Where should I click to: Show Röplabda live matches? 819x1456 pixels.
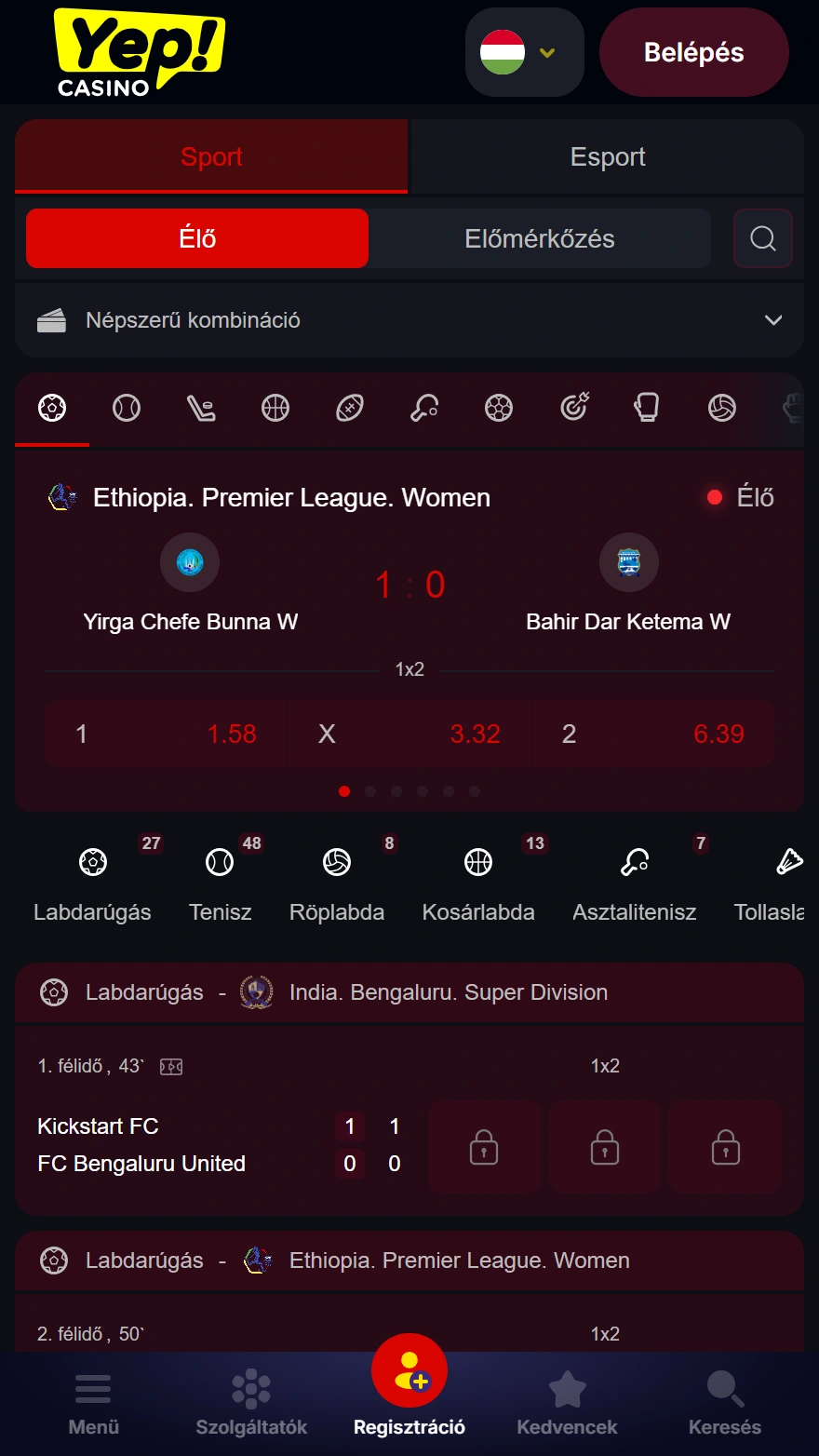[337, 880]
